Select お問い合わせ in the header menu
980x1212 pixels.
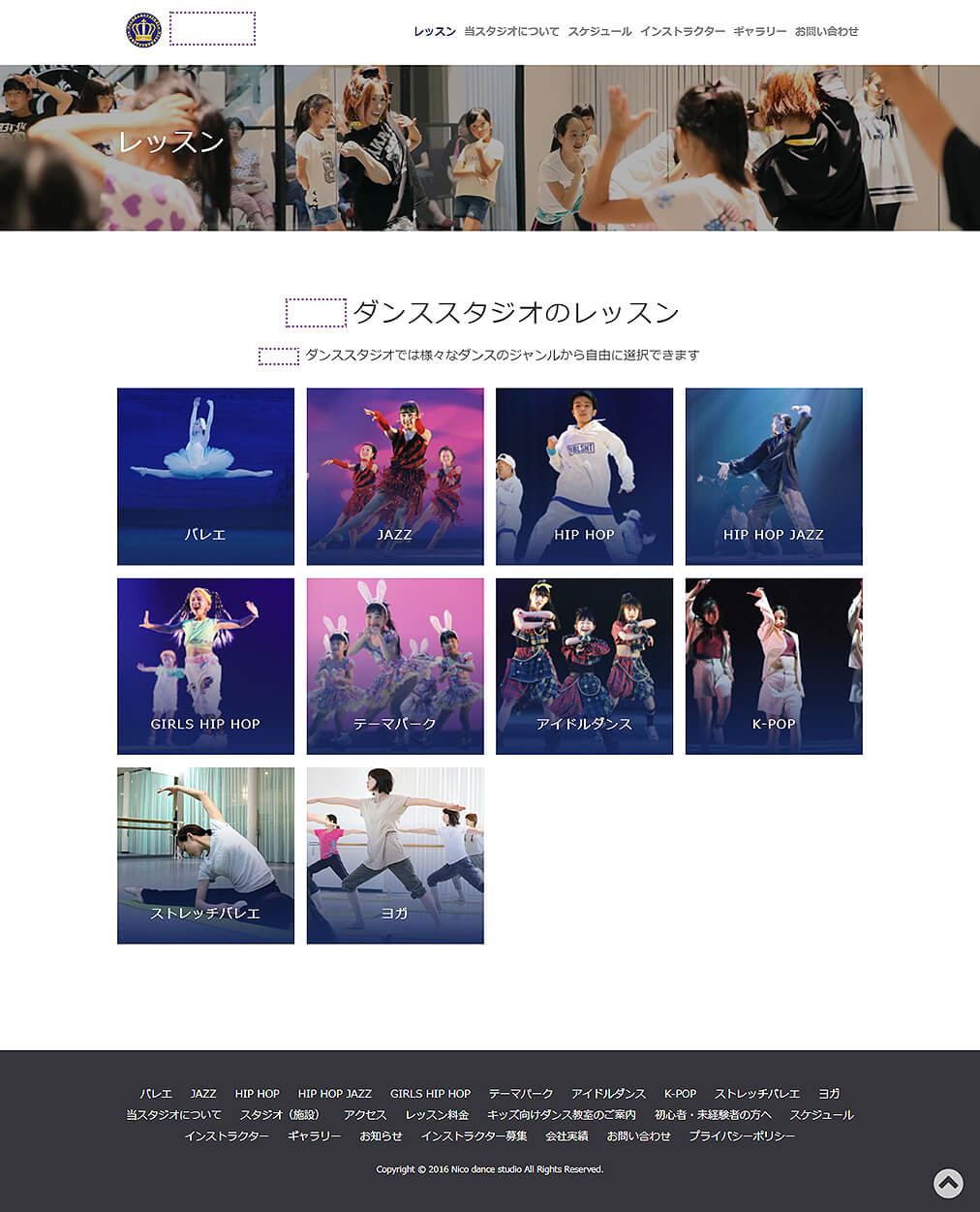coord(826,31)
